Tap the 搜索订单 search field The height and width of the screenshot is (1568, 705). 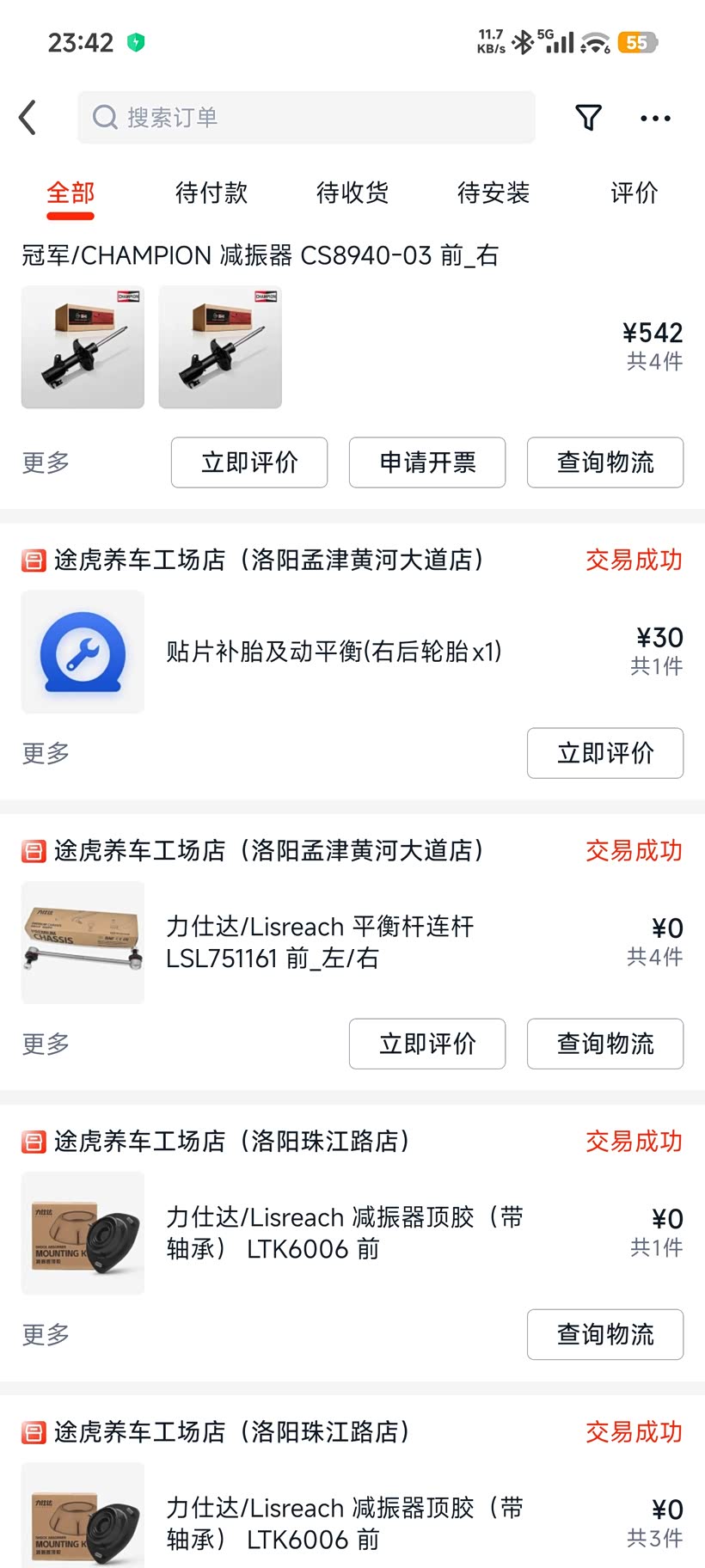[306, 118]
